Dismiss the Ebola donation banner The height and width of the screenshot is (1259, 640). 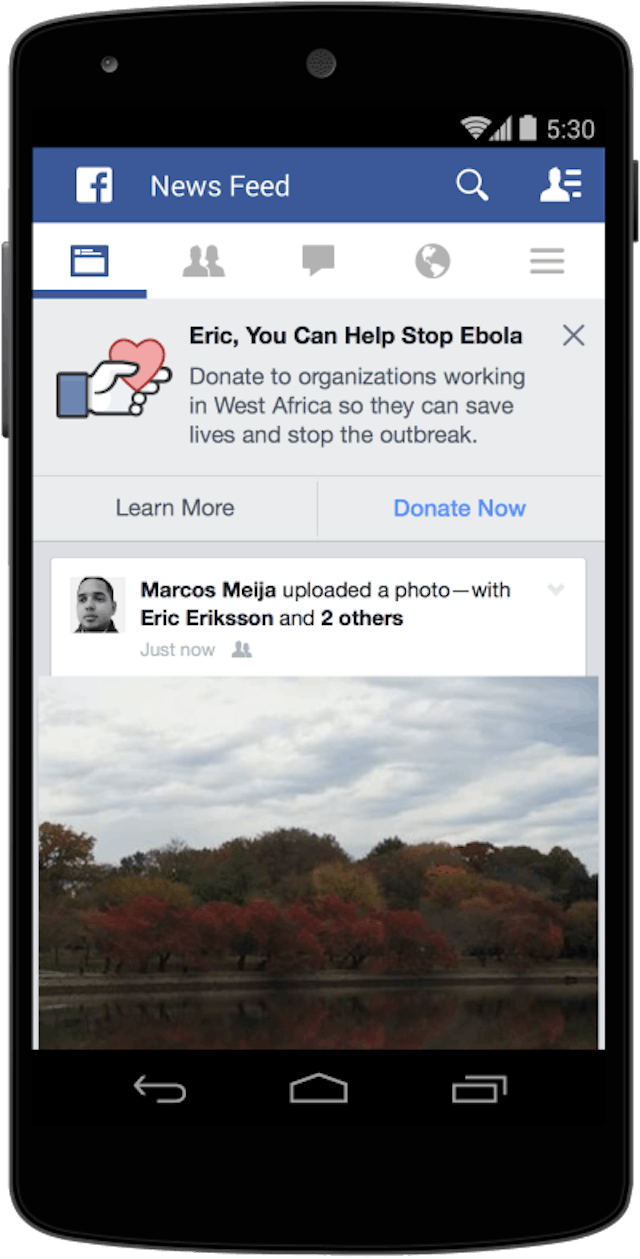point(573,335)
